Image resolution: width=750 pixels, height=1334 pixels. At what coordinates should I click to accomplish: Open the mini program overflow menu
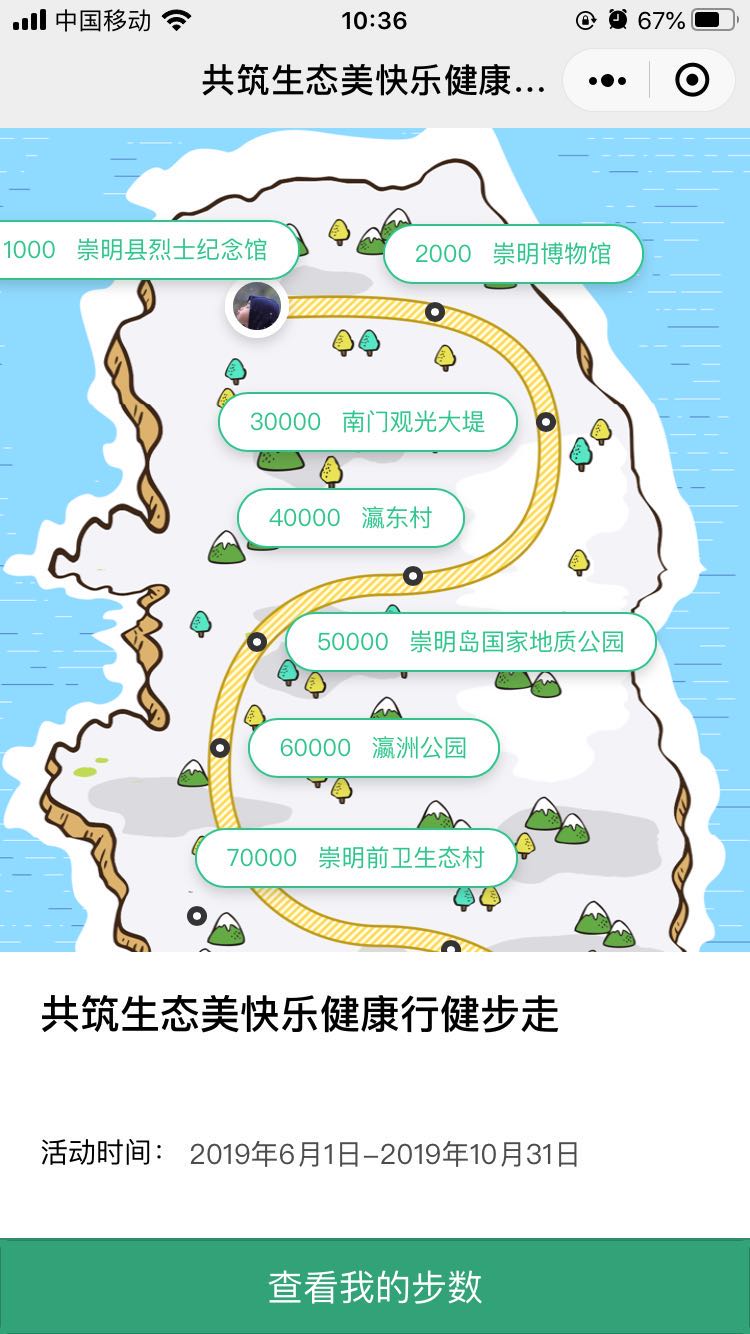click(607, 81)
